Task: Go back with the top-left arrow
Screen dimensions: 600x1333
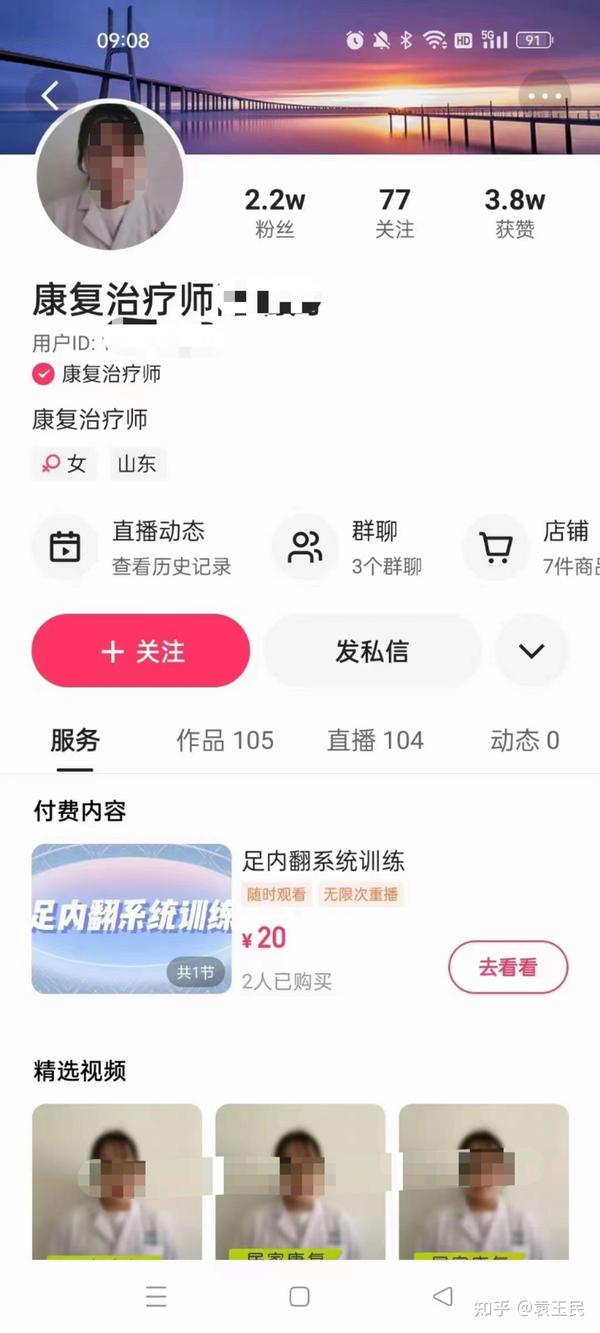Action: pyautogui.click(x=50, y=96)
